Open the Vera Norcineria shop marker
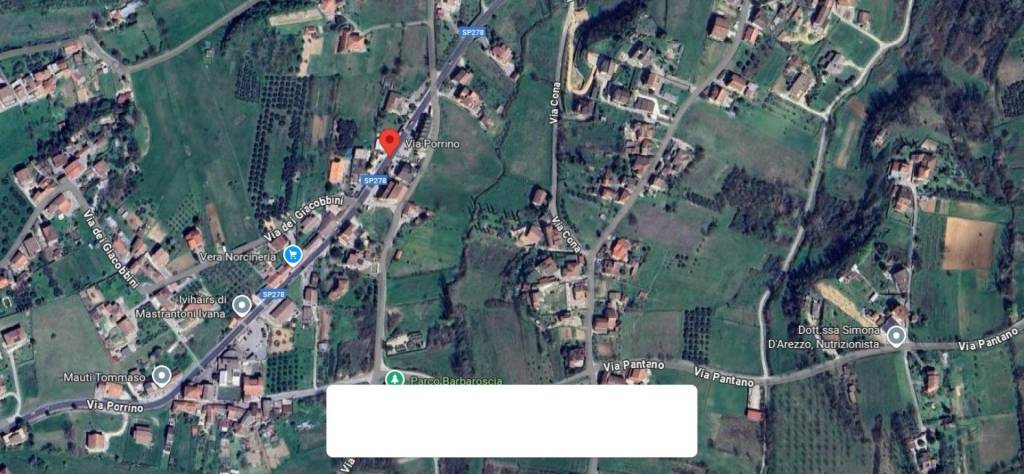 pos(292,255)
